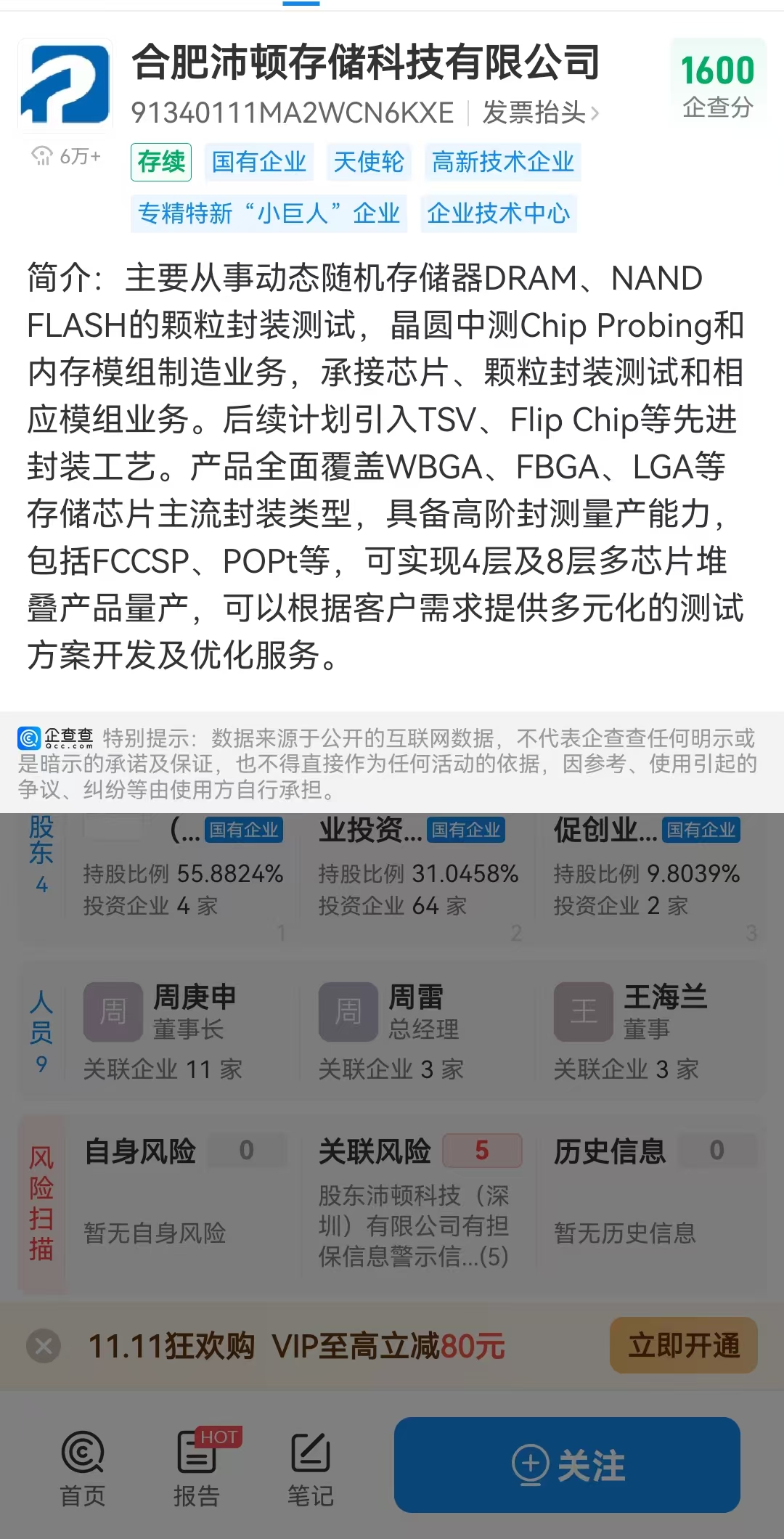Open 笔记 notes
This screenshot has width=784, height=1539.
pos(310,1468)
